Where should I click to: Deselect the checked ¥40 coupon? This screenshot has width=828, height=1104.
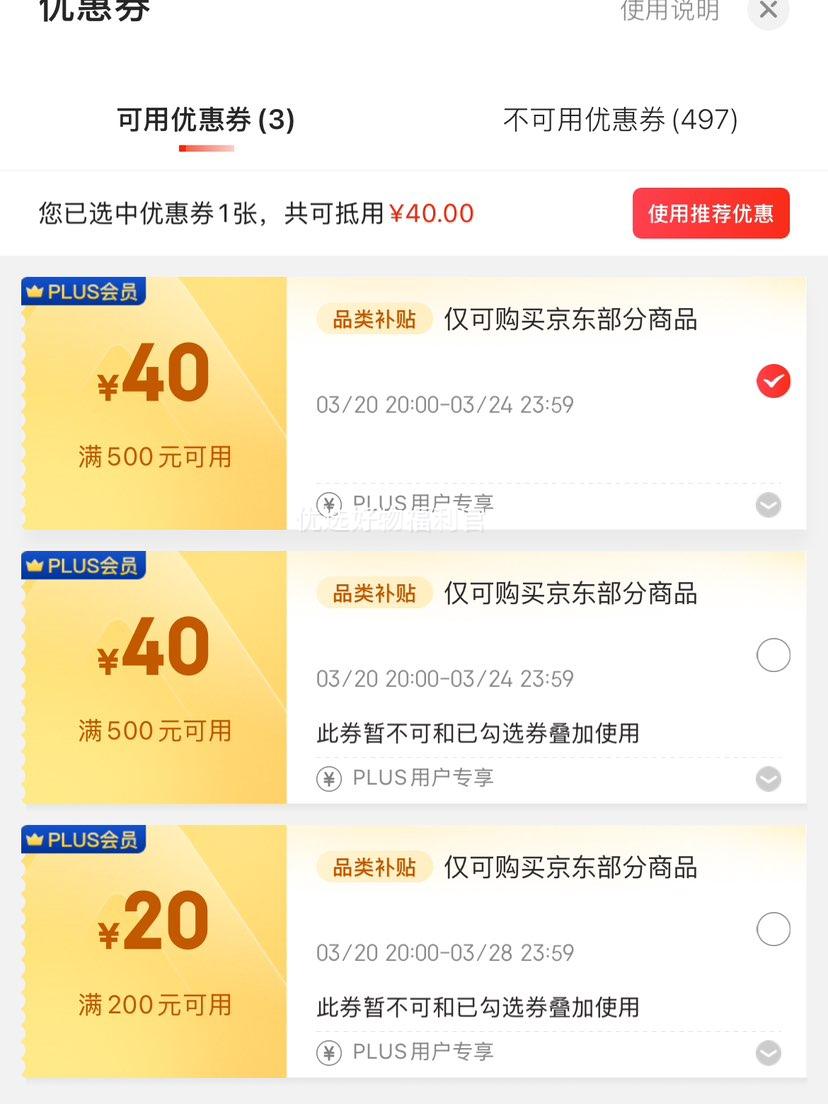[x=772, y=381]
